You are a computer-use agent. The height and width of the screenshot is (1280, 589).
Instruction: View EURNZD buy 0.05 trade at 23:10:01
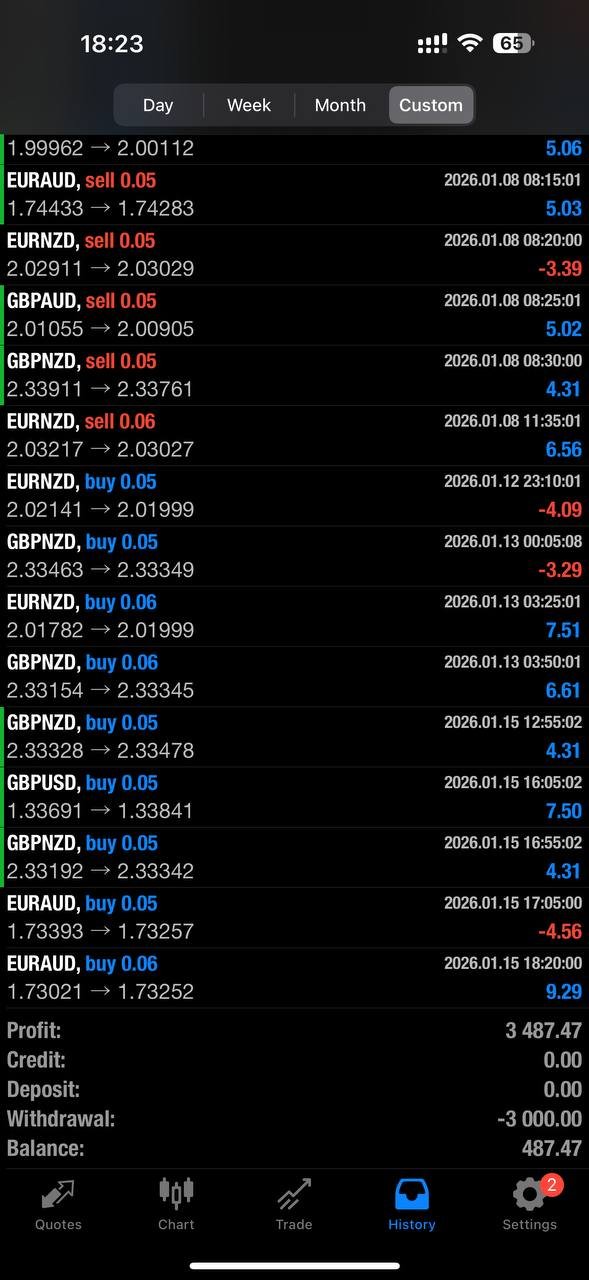(x=294, y=496)
